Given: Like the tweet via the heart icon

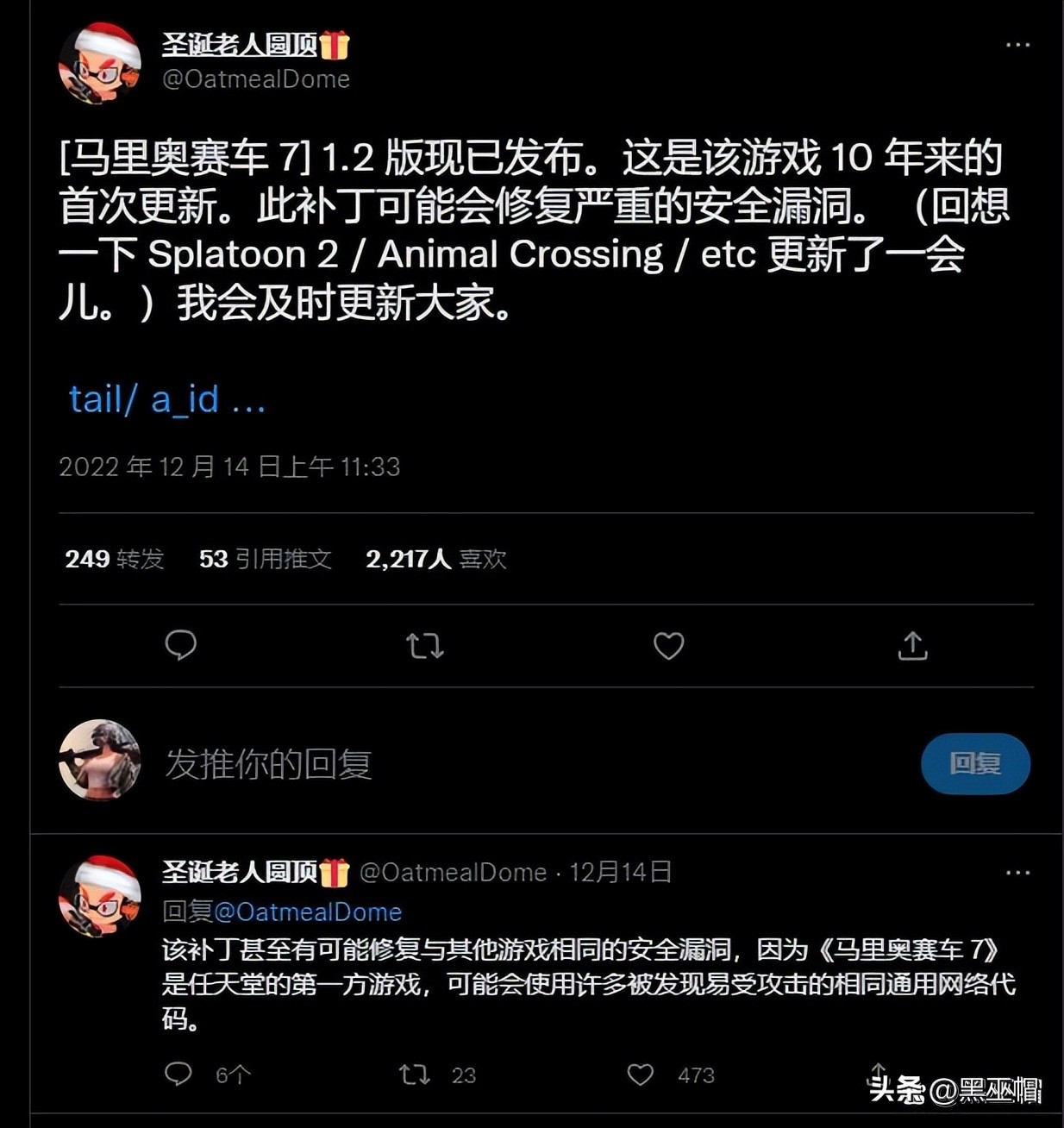Looking at the screenshot, I should pyautogui.click(x=667, y=646).
